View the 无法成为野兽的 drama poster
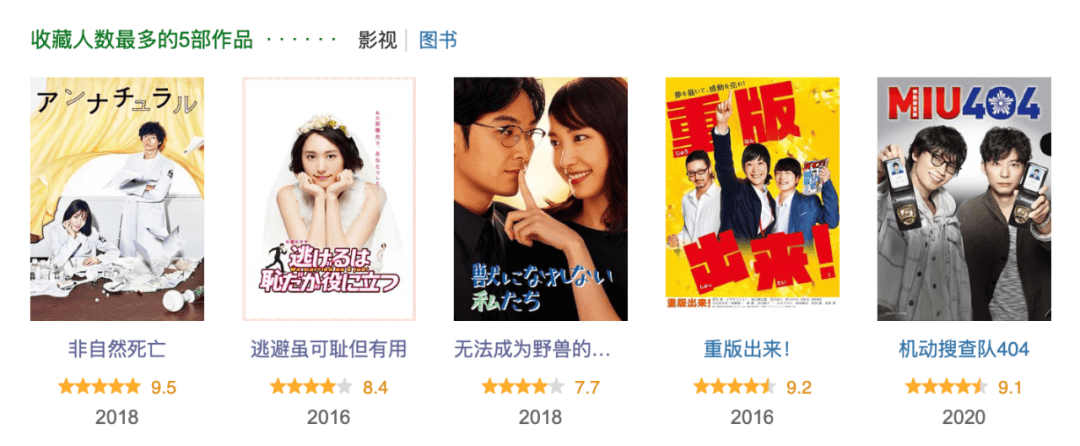The width and height of the screenshot is (1080, 446). pyautogui.click(x=540, y=199)
